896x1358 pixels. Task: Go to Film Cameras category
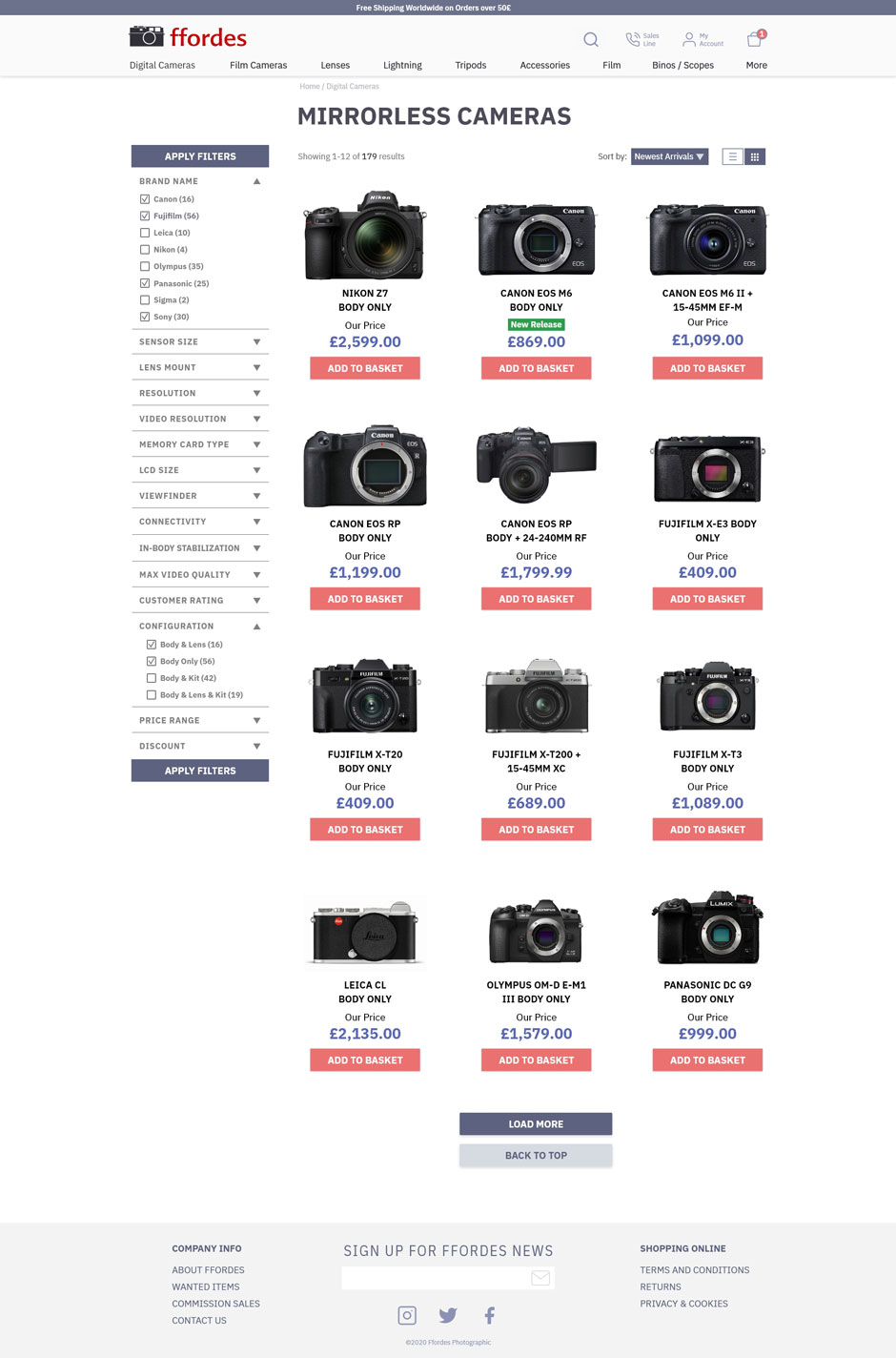(x=258, y=65)
